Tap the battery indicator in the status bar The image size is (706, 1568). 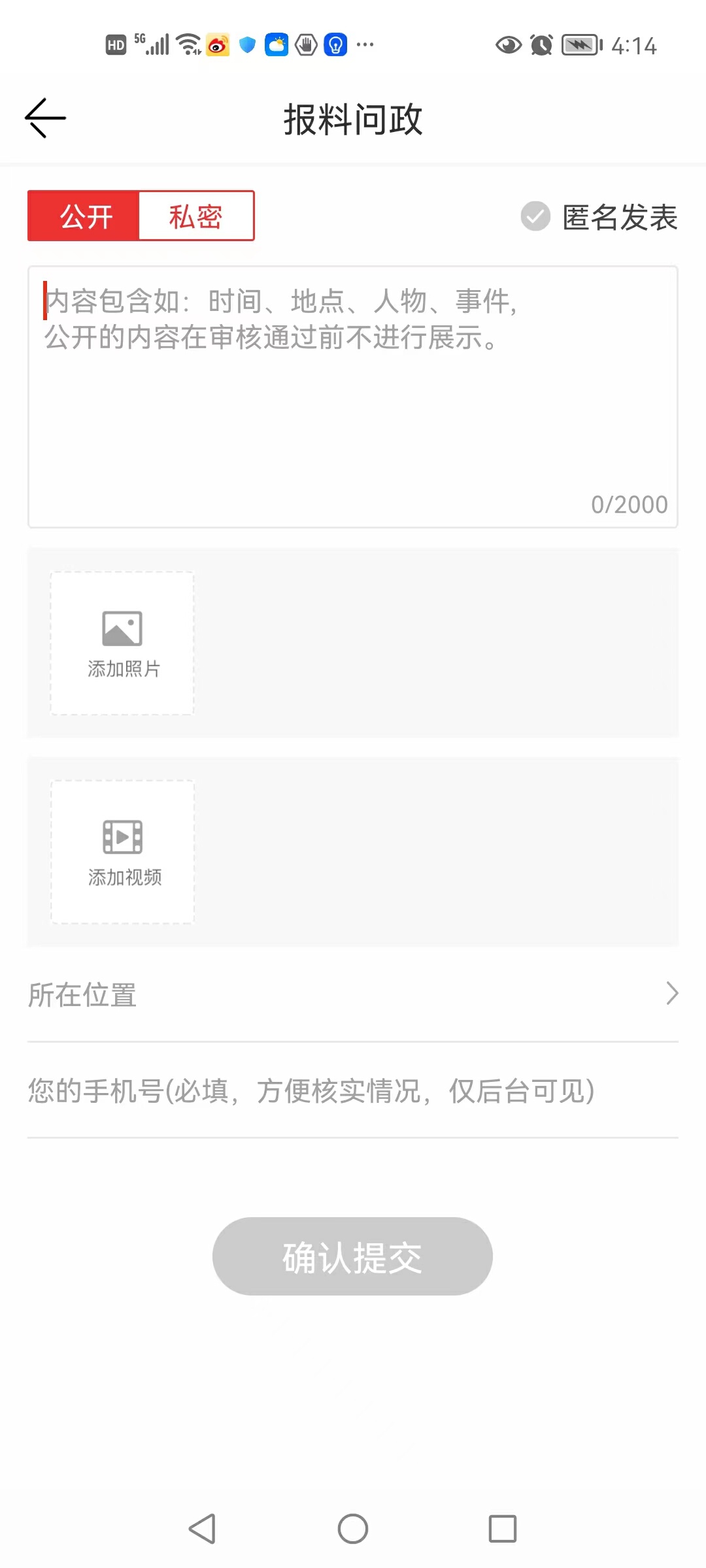pyautogui.click(x=579, y=45)
